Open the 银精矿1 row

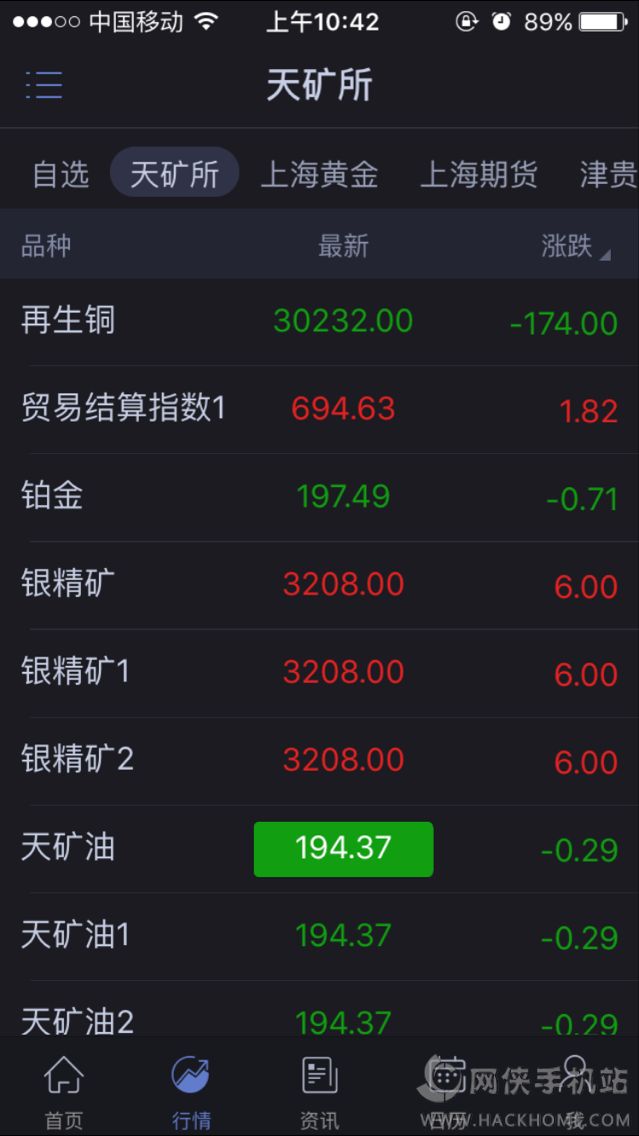click(x=319, y=672)
